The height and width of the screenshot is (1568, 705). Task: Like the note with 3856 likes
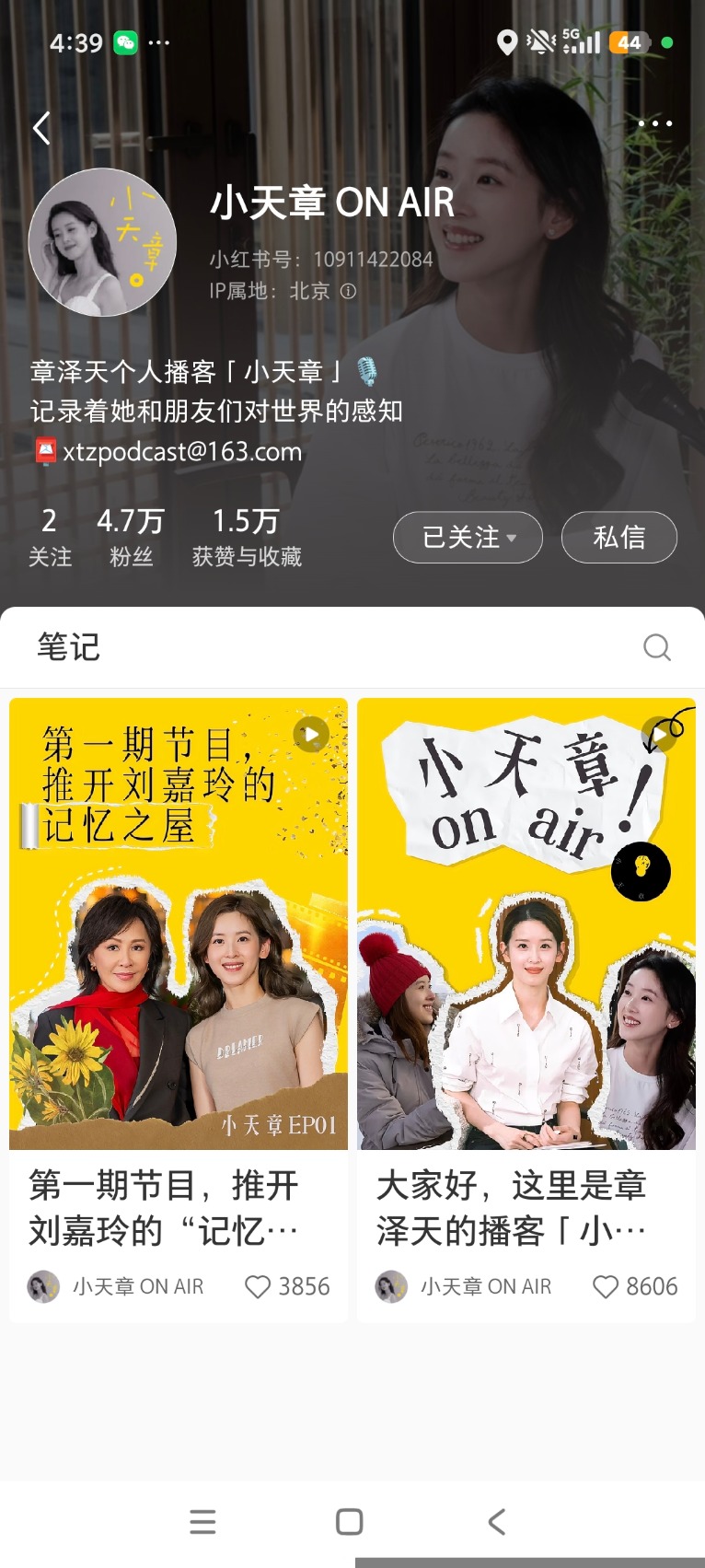259,1286
